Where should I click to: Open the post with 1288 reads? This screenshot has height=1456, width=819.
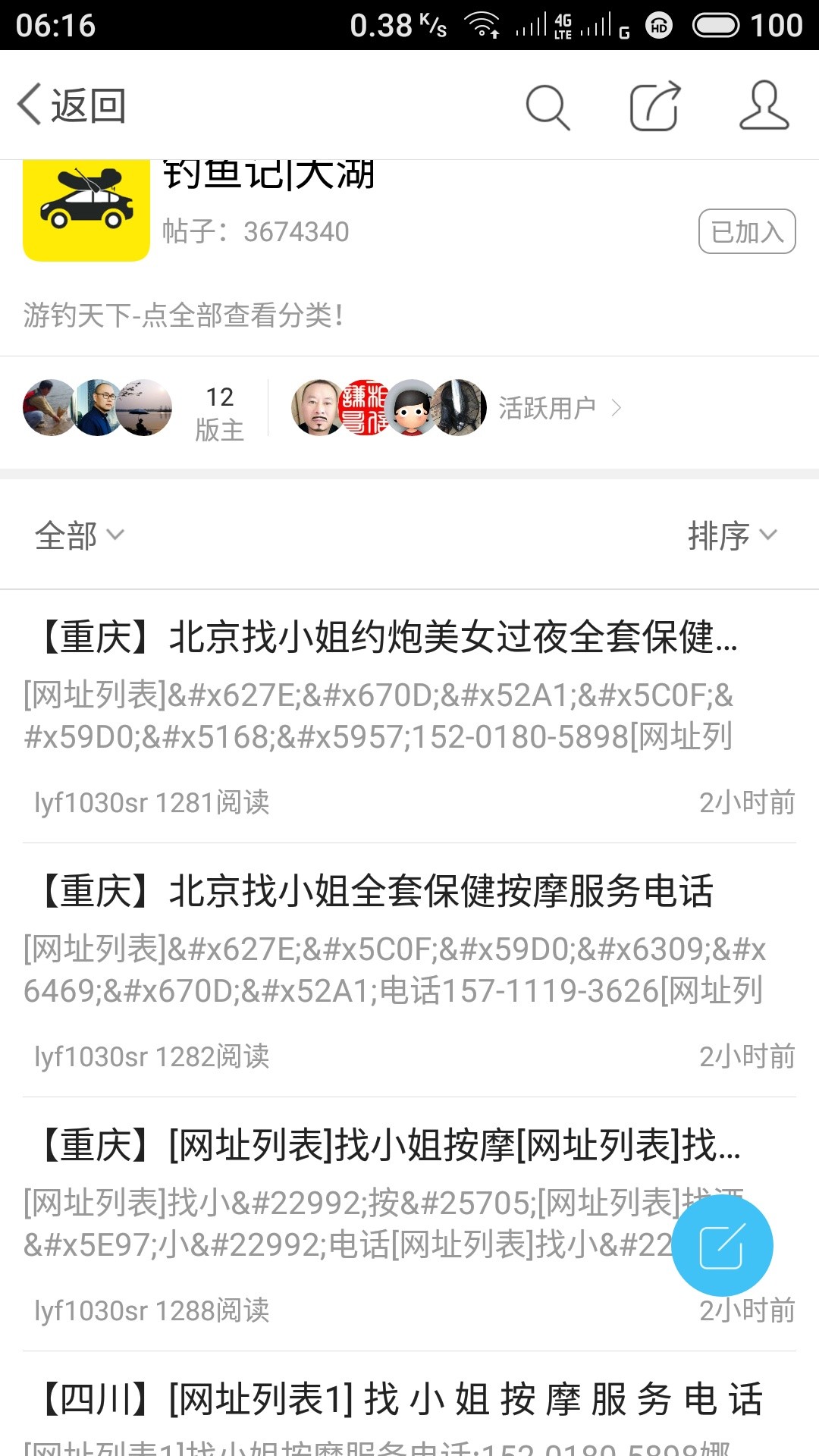coord(379,1145)
